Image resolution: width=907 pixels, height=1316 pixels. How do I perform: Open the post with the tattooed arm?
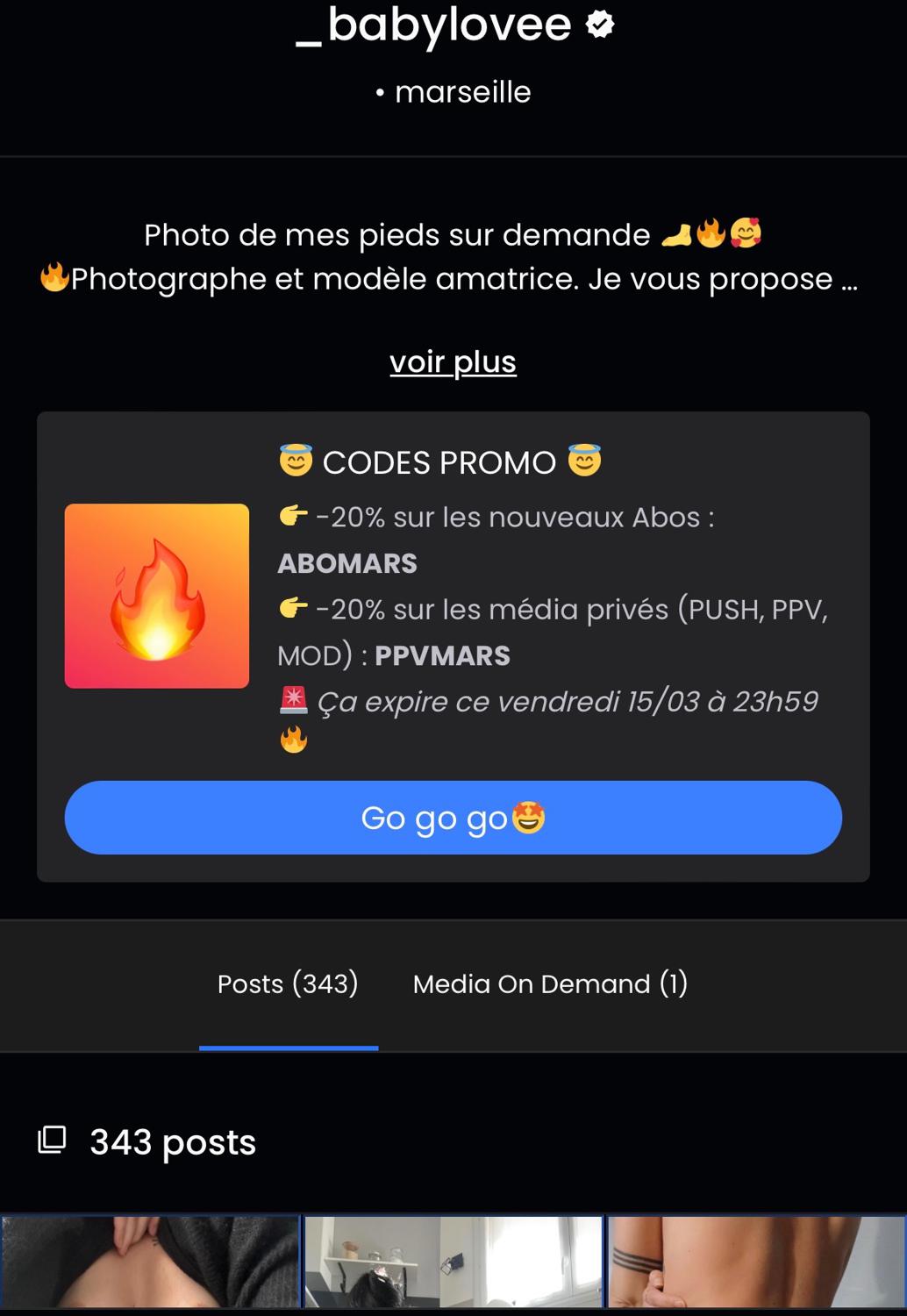tap(756, 1262)
